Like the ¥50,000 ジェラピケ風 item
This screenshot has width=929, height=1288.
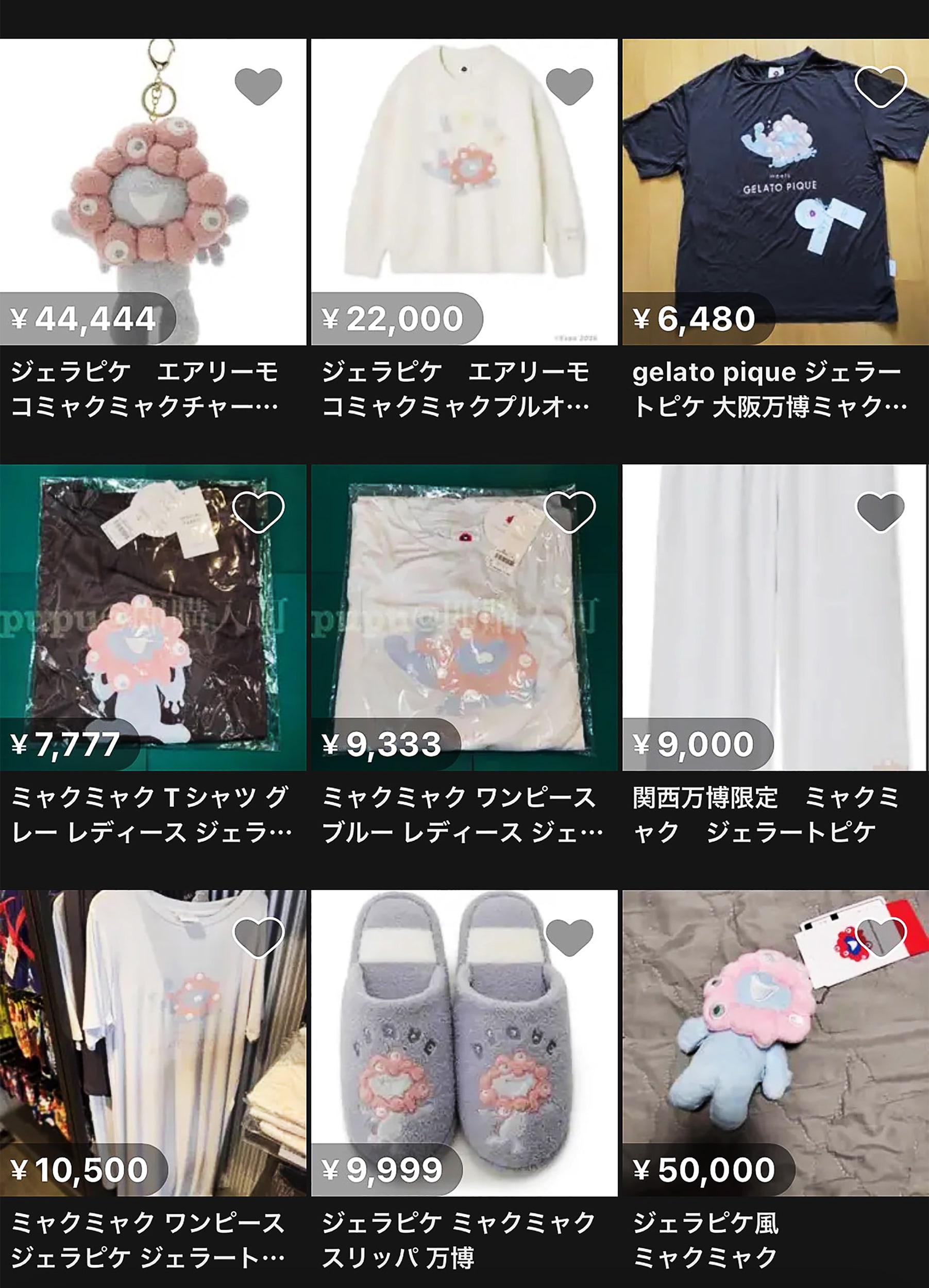[880, 937]
